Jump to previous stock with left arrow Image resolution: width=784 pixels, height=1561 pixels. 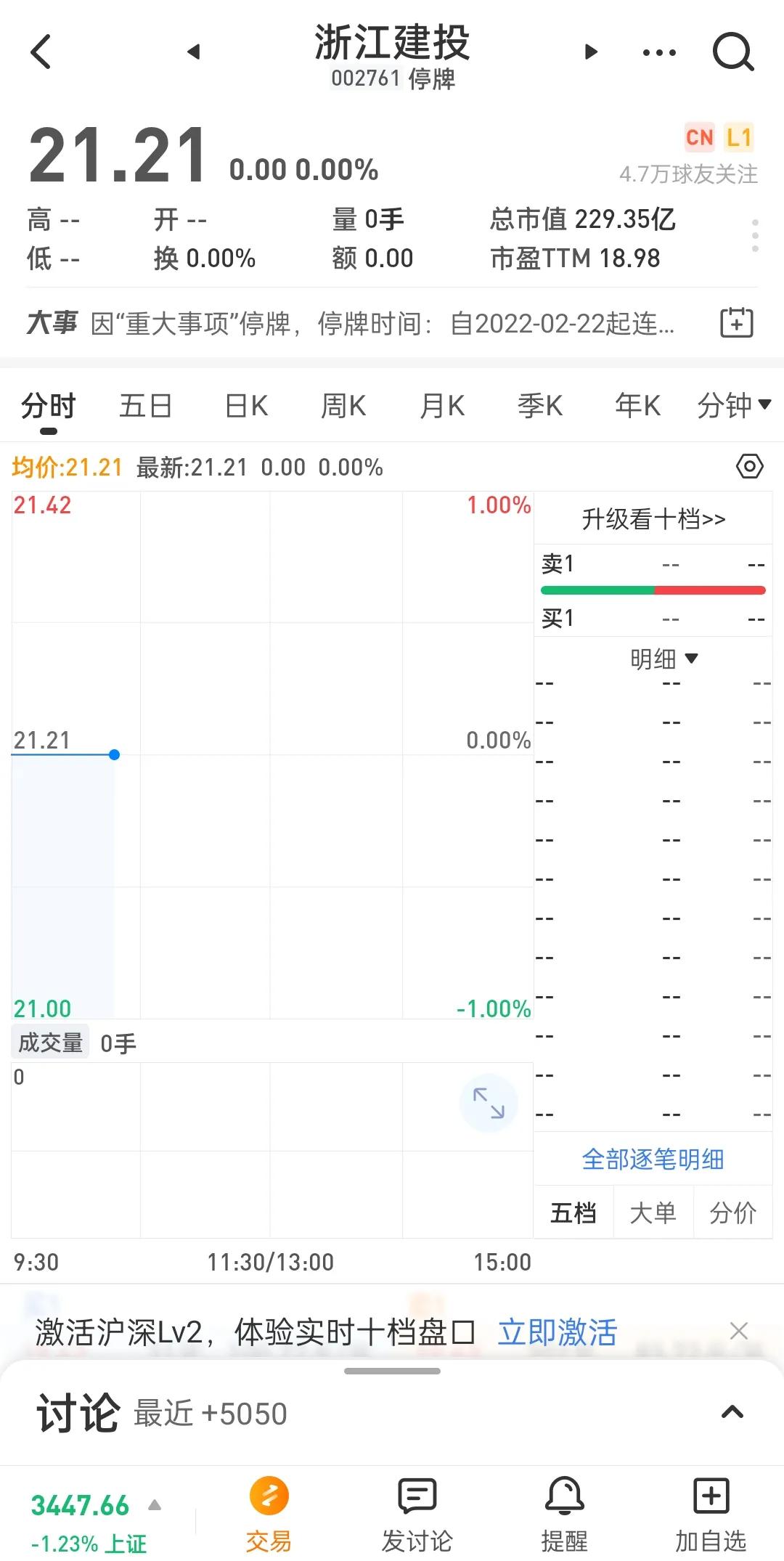(193, 52)
